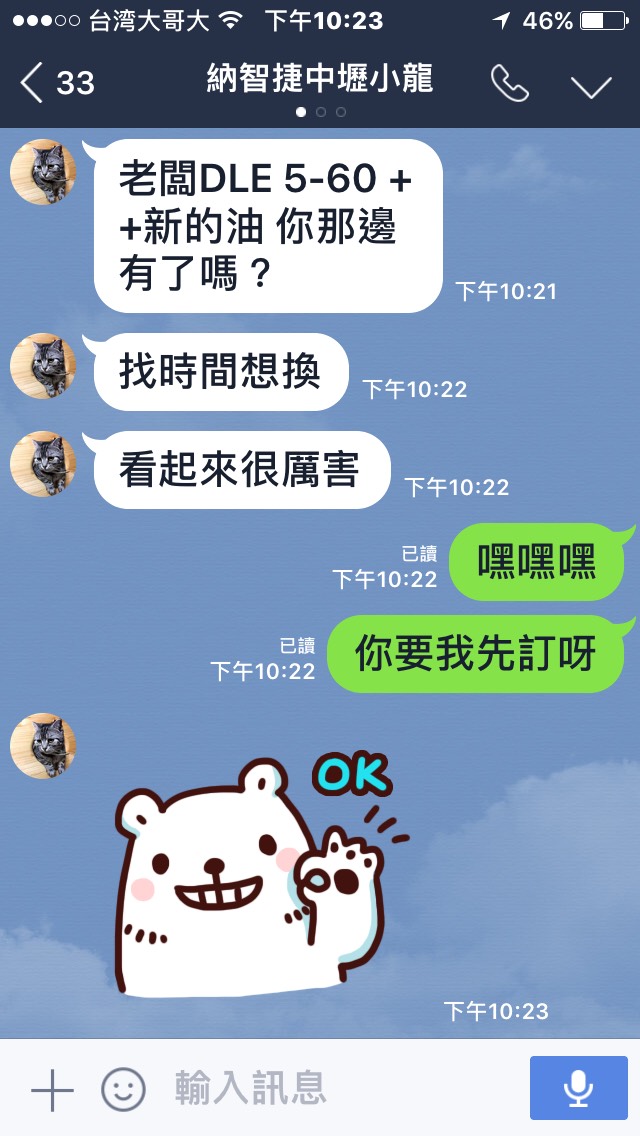
Task: Open the plus attachment menu
Action: click(x=52, y=1089)
